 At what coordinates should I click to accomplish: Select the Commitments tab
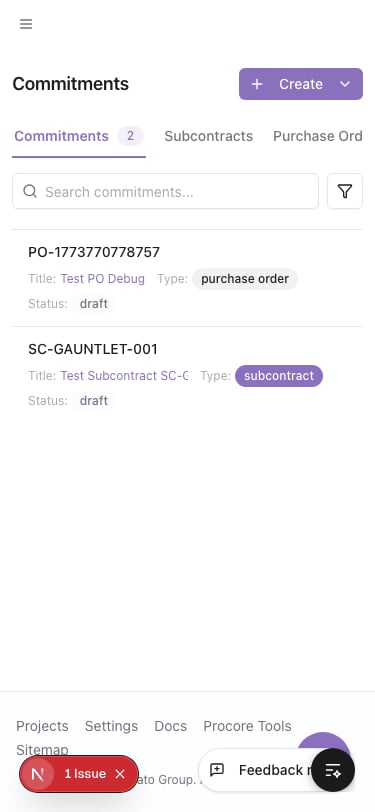79,136
